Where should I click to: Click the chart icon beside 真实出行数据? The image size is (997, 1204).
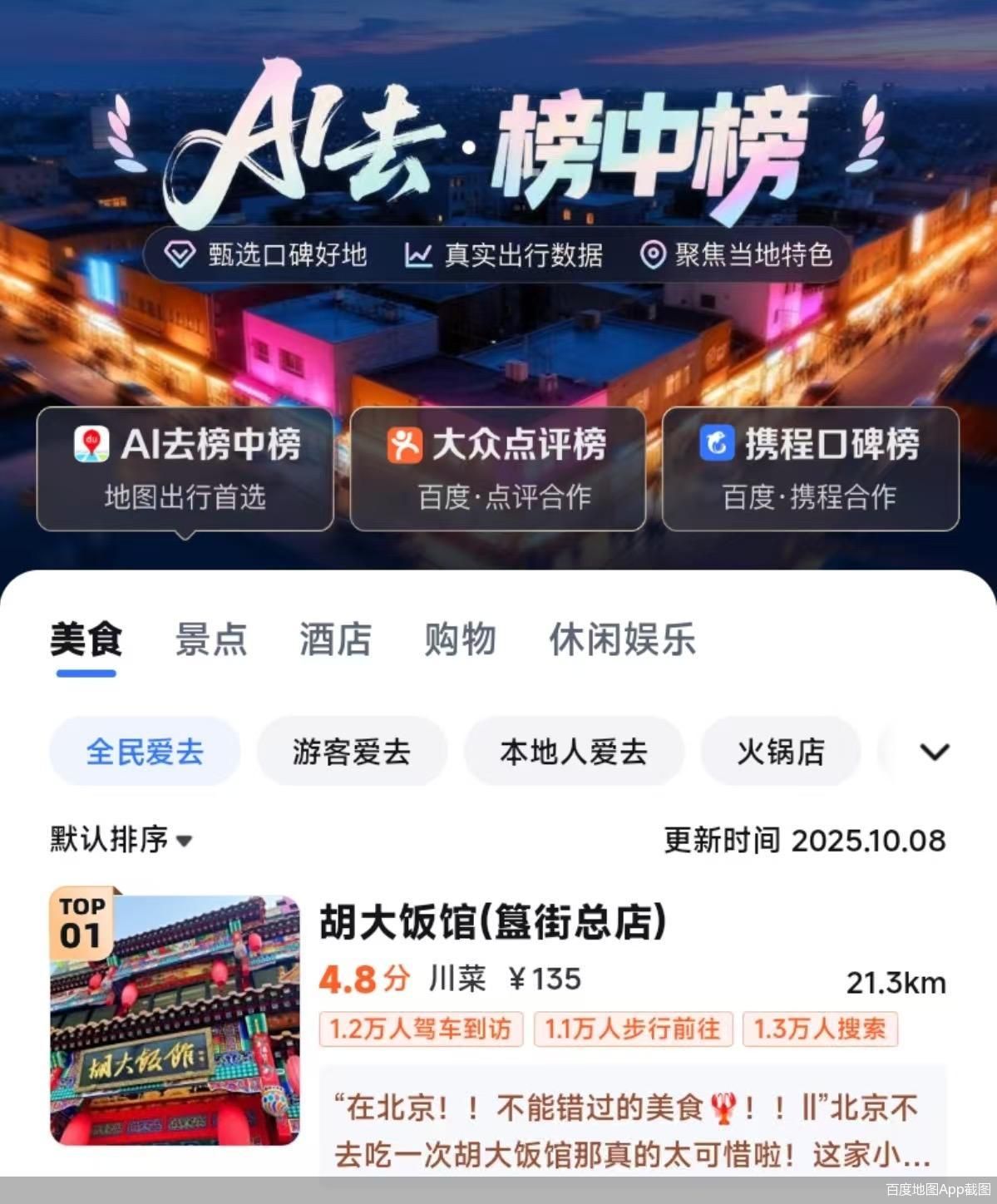tap(419, 255)
